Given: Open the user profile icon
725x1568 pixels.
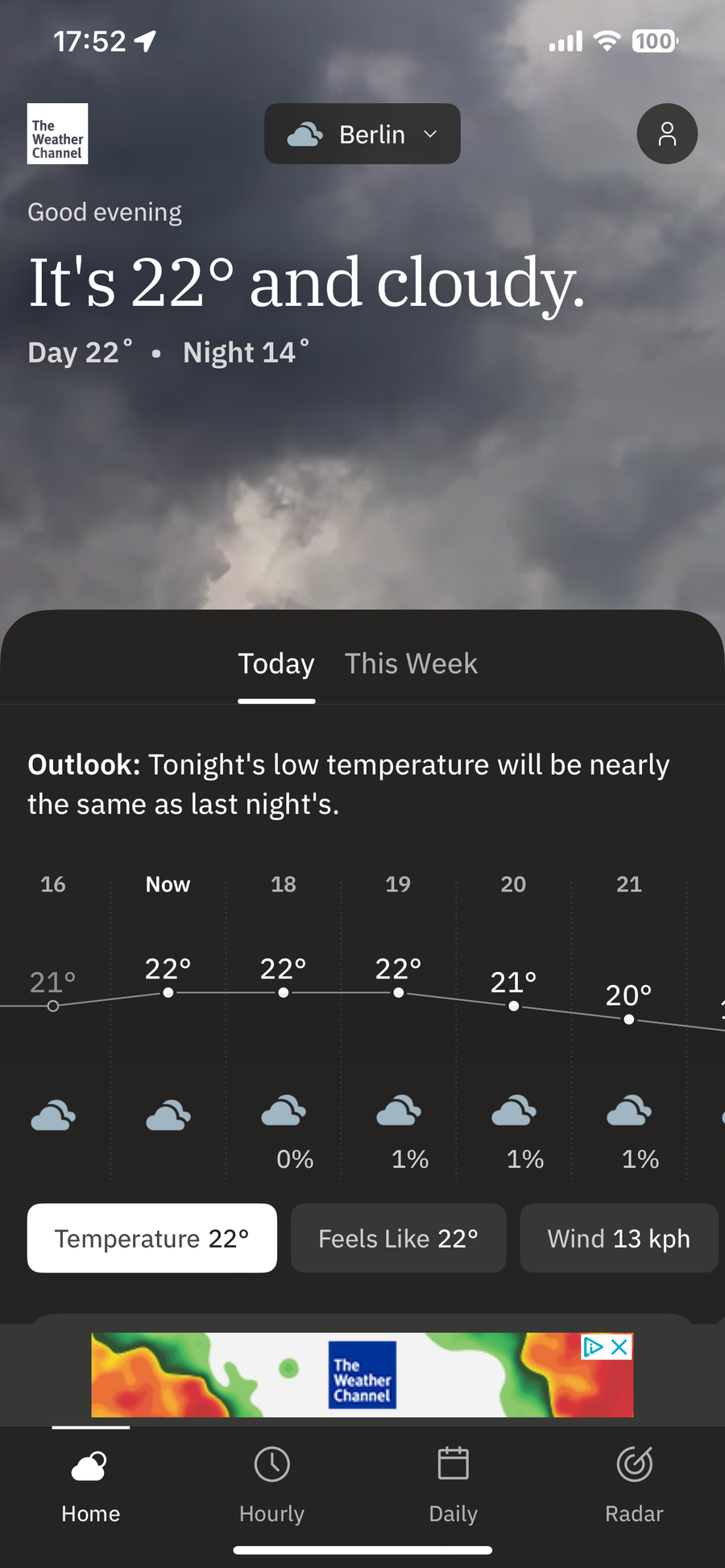Looking at the screenshot, I should tap(667, 134).
